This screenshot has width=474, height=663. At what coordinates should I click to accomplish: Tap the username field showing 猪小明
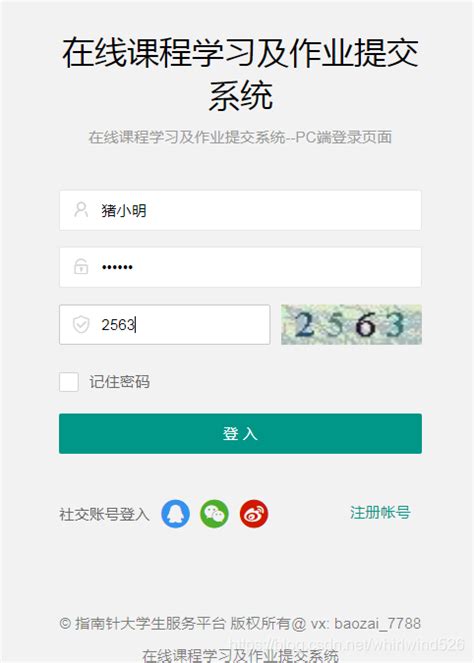point(240,210)
